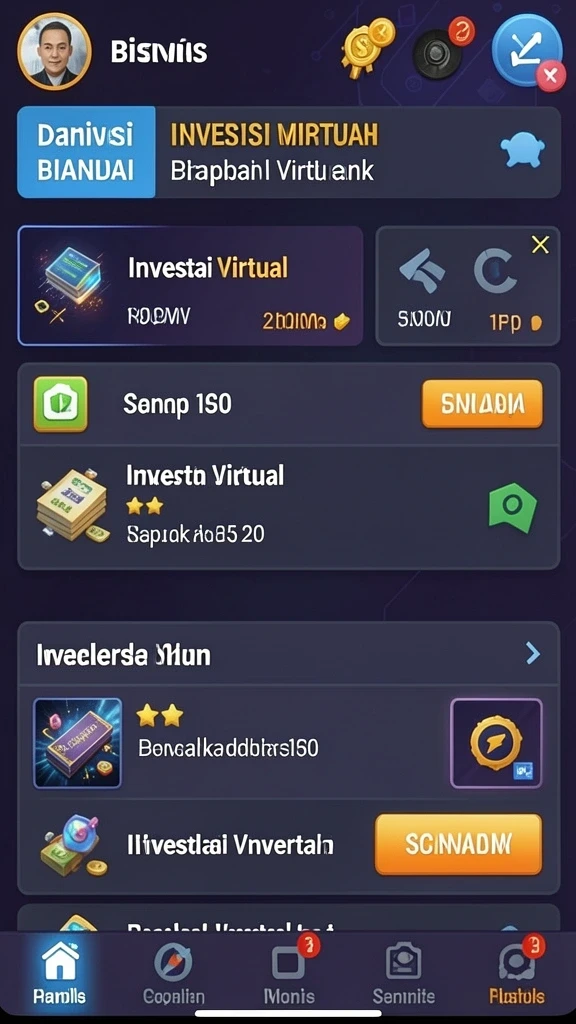Tap the green tag icon on Investn Virtual

click(513, 507)
